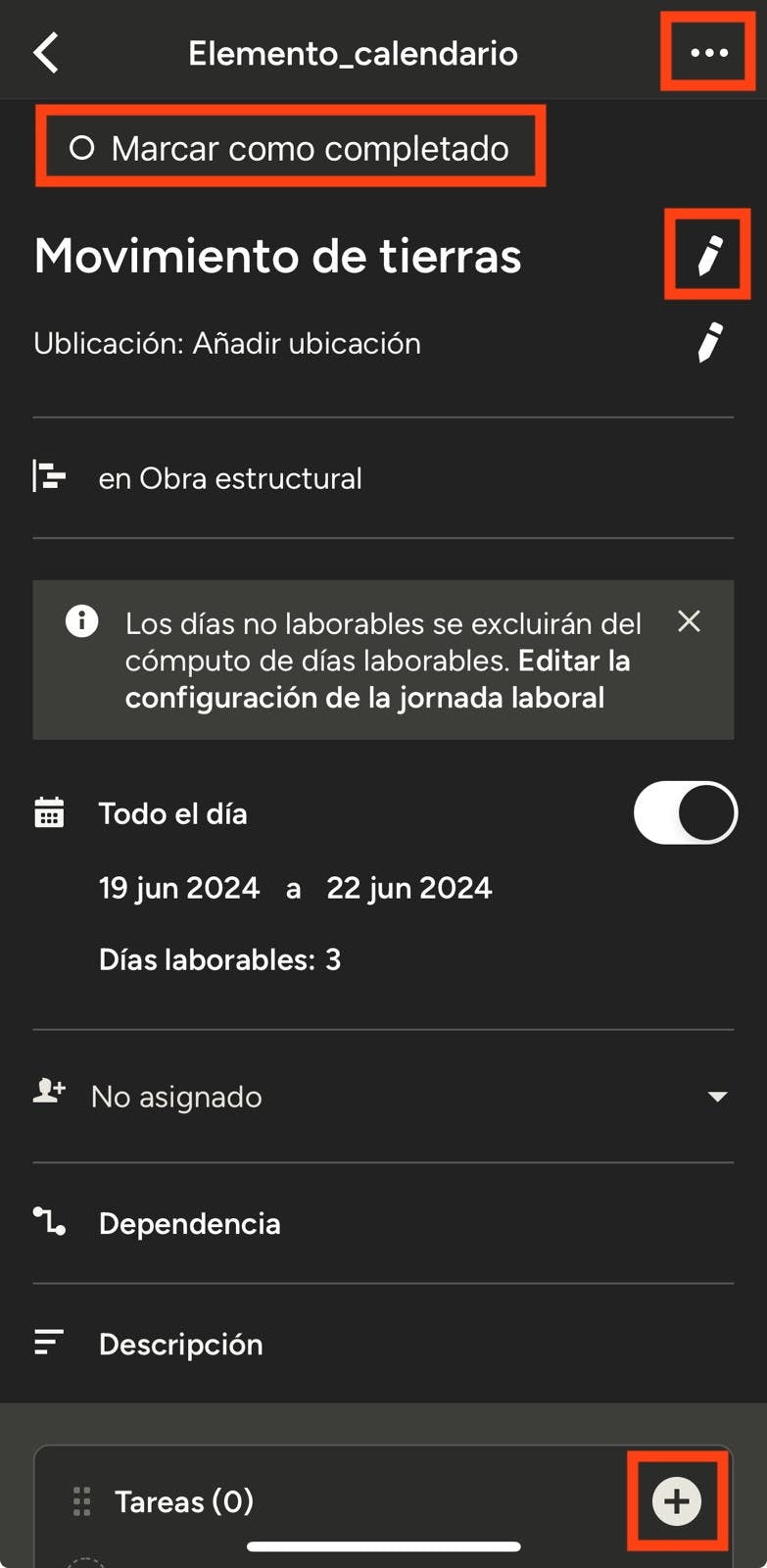Expand the No asignado dropdown
The image size is (767, 1568).
[x=717, y=1097]
